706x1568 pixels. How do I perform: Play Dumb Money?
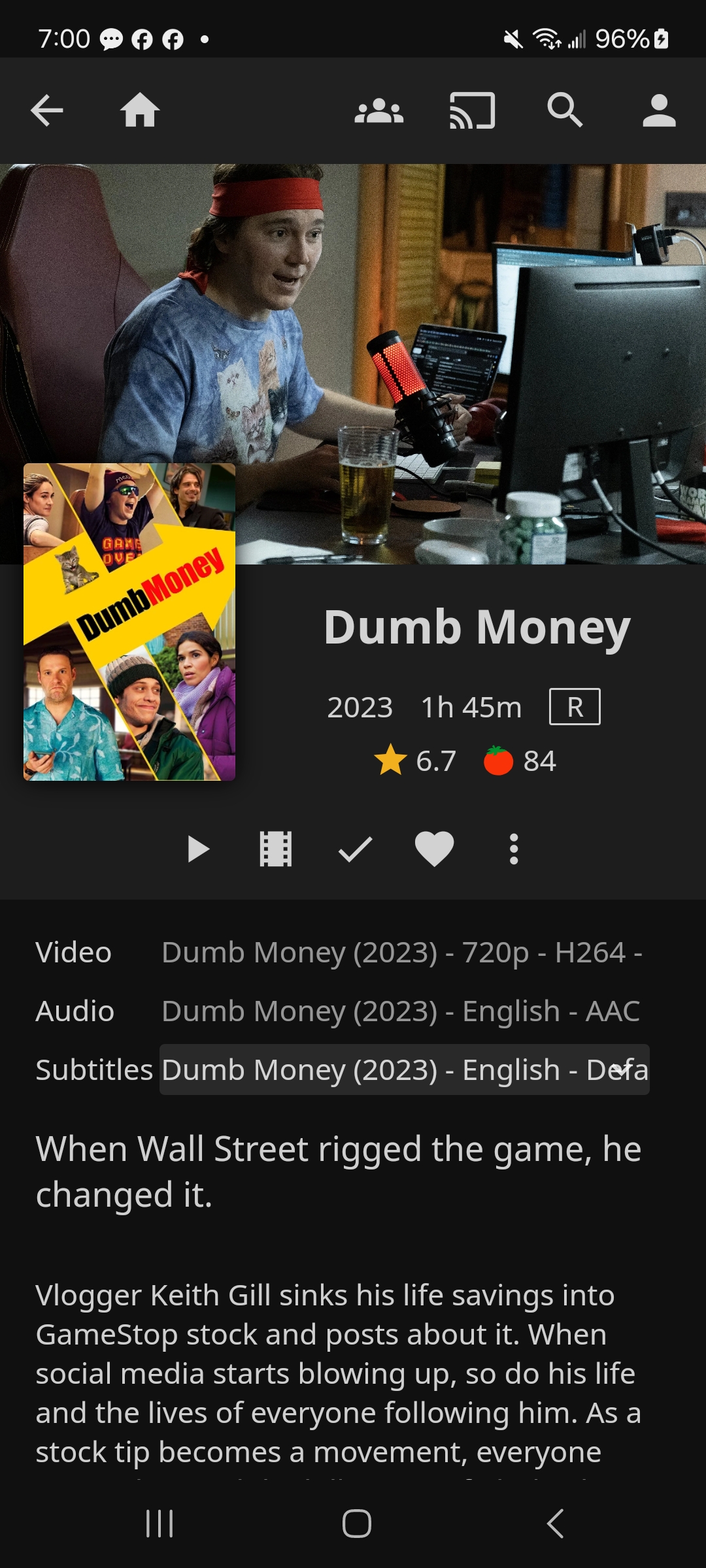point(198,849)
